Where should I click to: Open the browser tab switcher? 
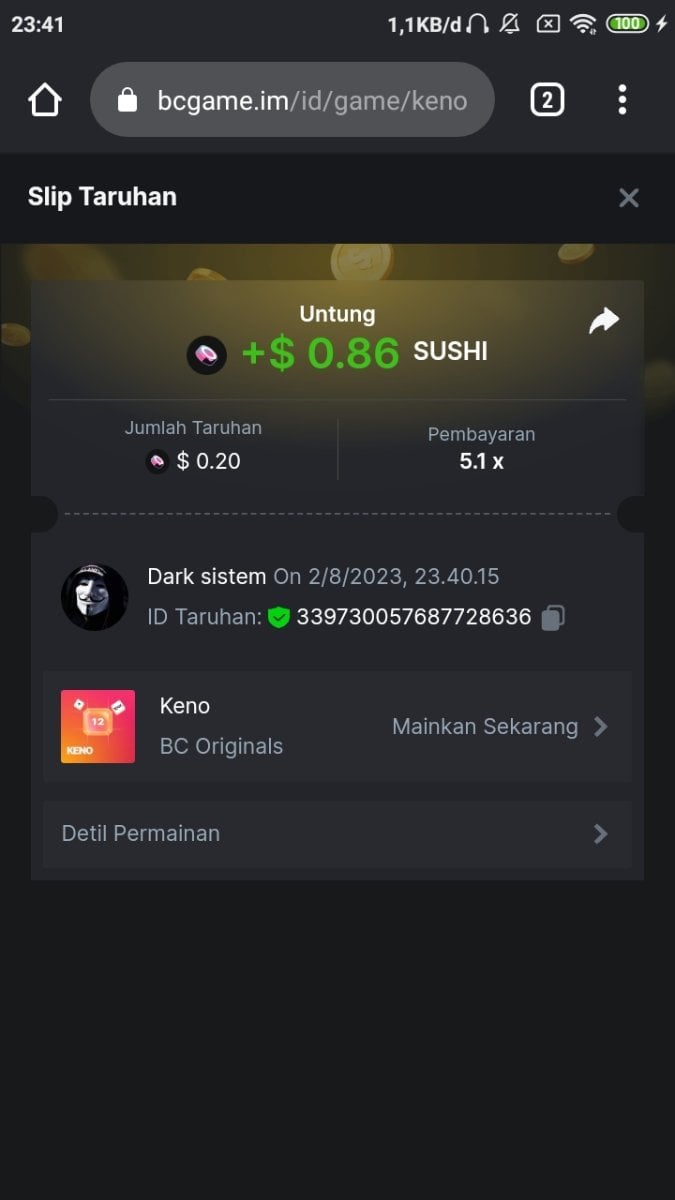point(547,100)
